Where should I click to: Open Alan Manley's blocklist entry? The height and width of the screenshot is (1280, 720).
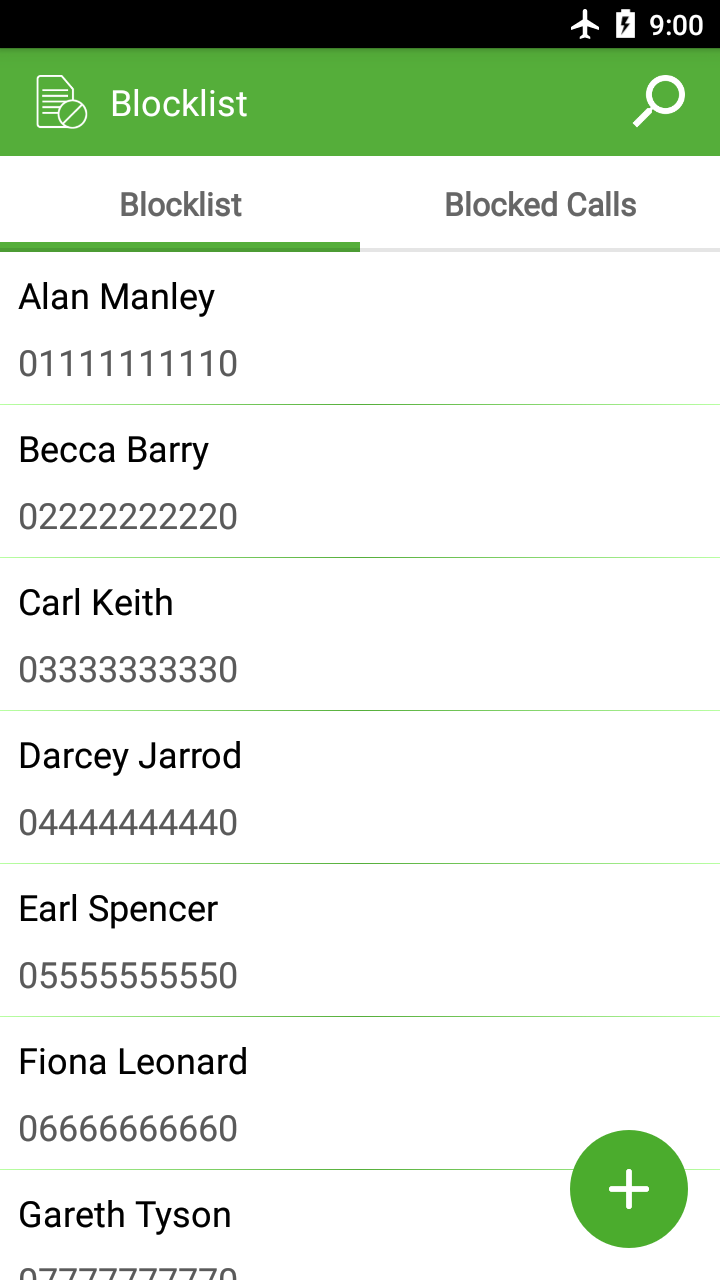click(x=360, y=329)
